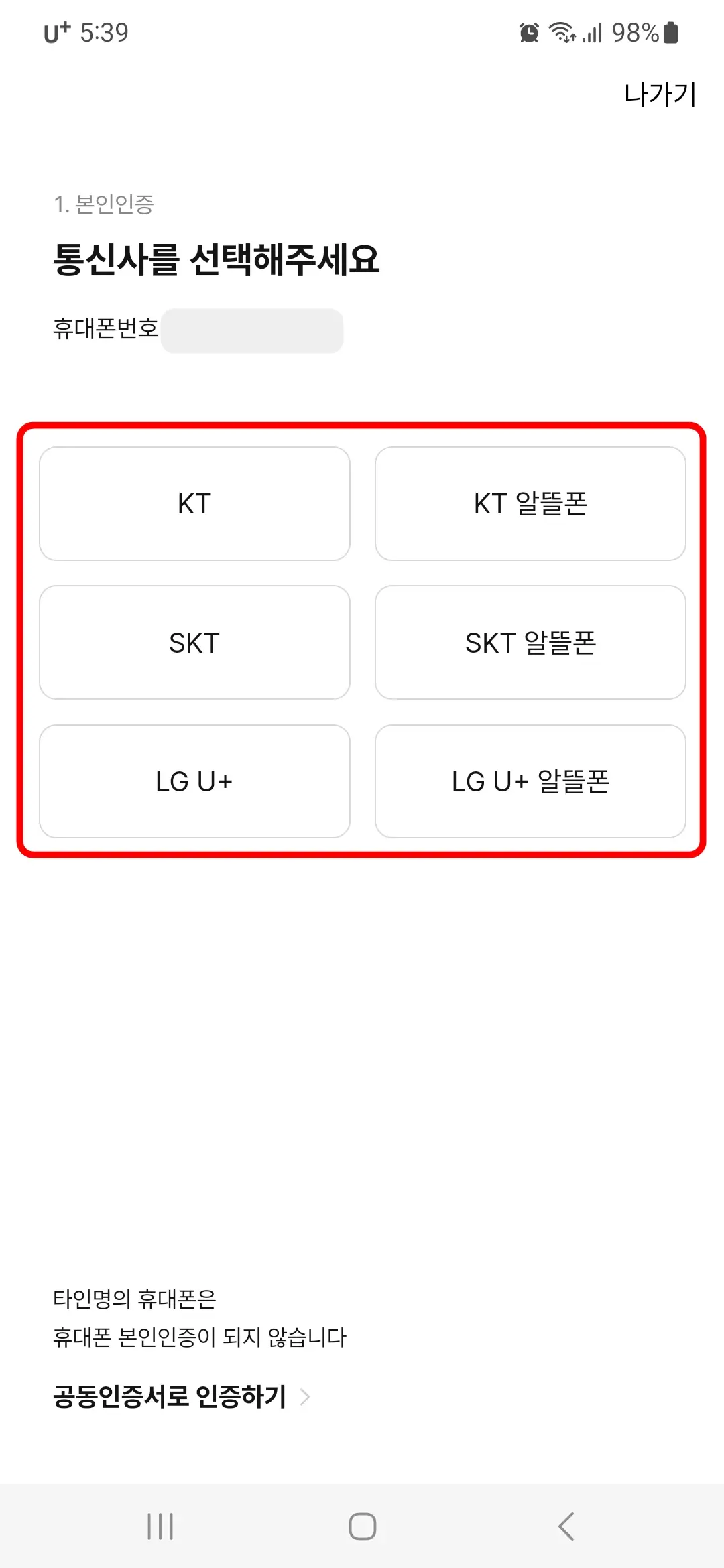Screen dimensions: 724x1568
Task: Select the KT carrier button
Action: coord(195,504)
